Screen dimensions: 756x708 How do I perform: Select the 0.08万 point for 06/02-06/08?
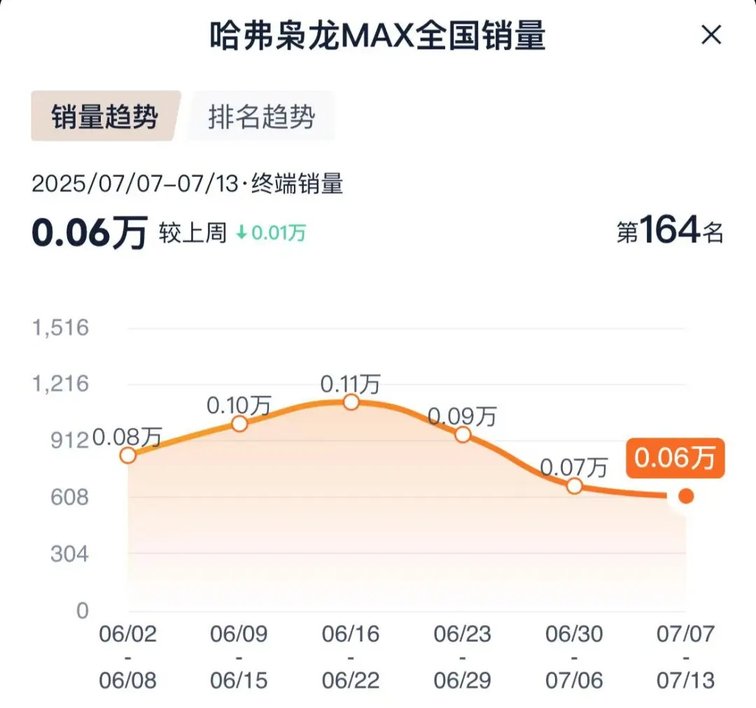coord(128,455)
